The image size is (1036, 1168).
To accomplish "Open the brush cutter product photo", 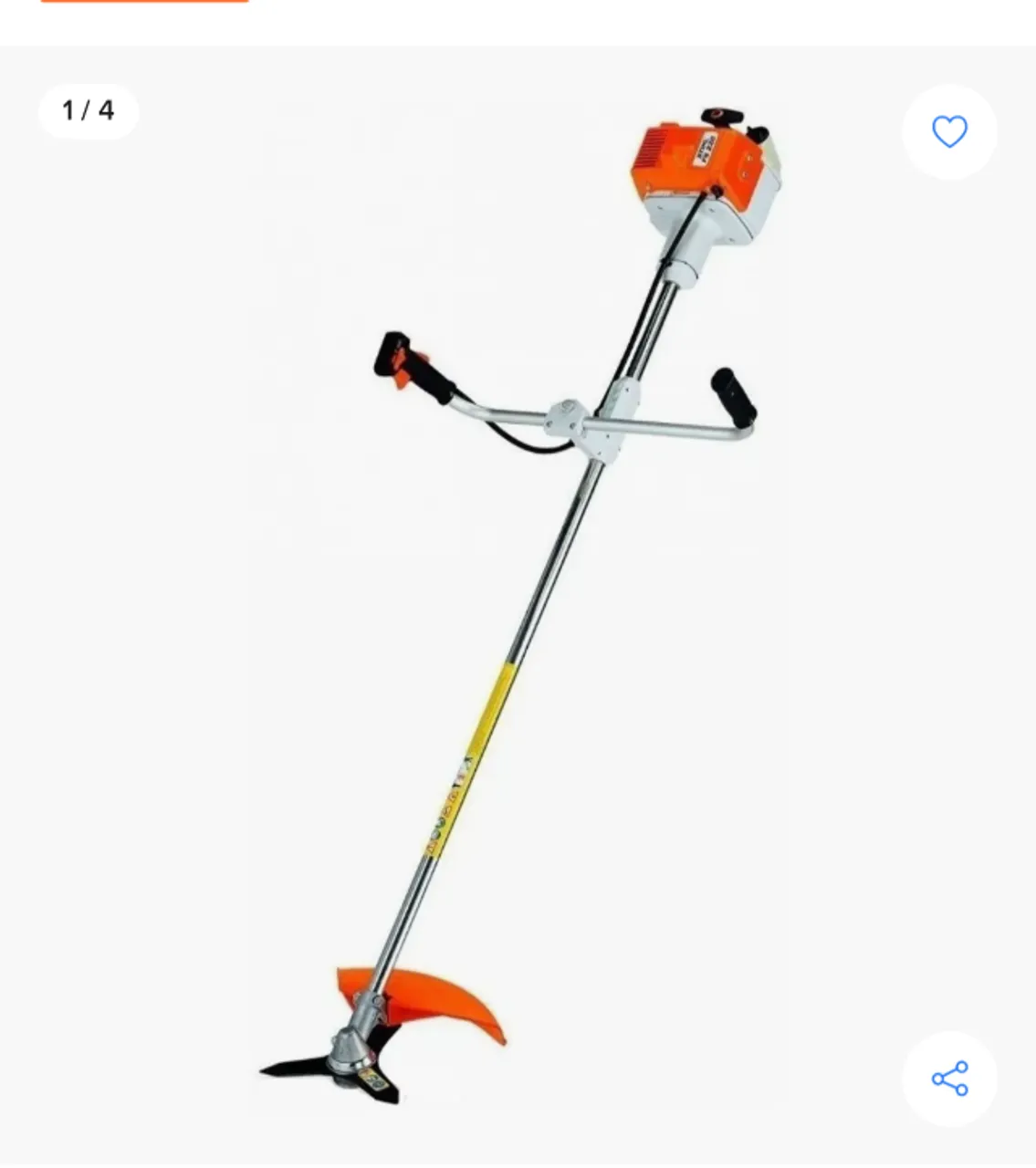I will click(529, 602).
